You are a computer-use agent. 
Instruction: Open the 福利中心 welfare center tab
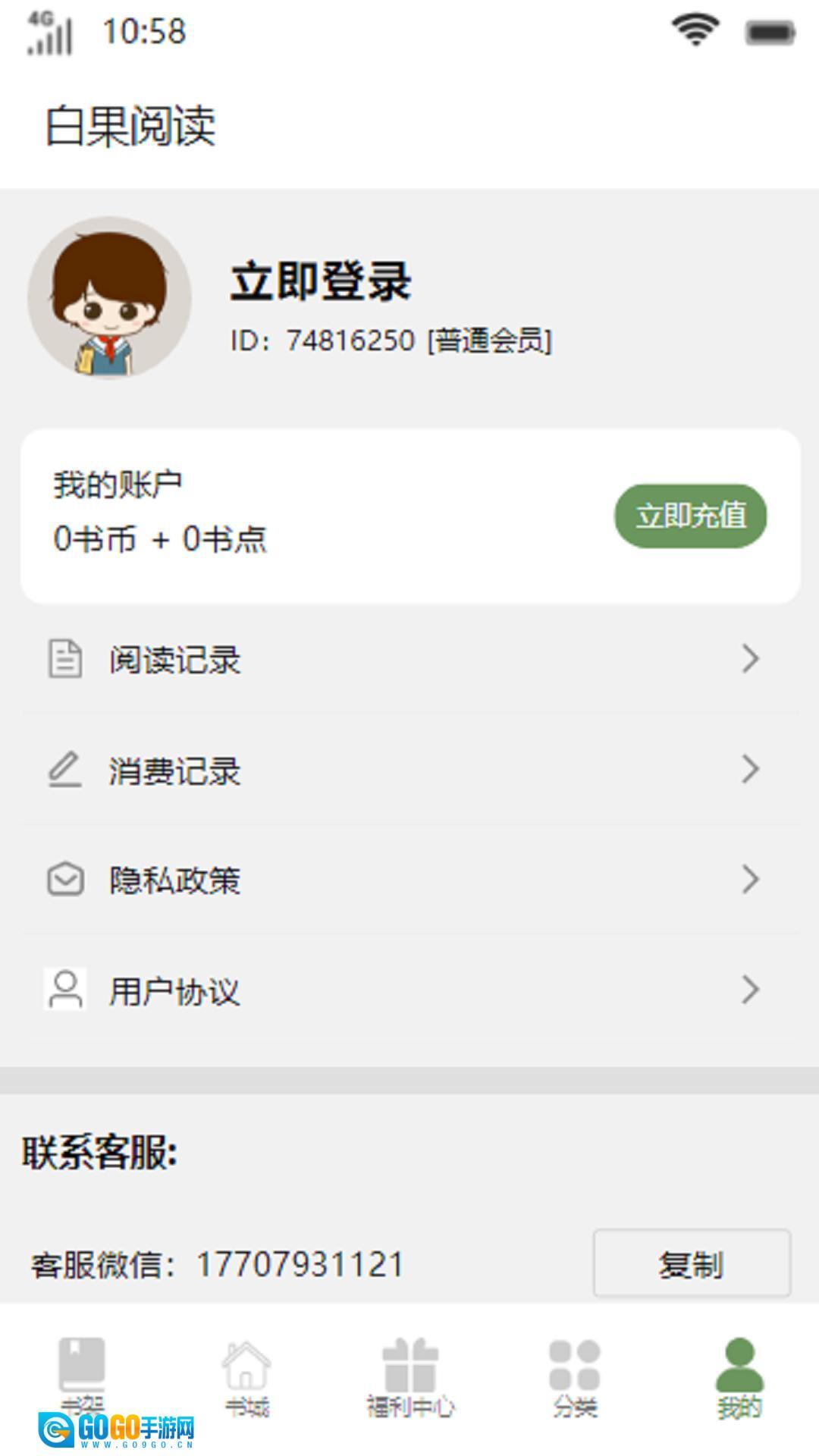click(x=410, y=1377)
